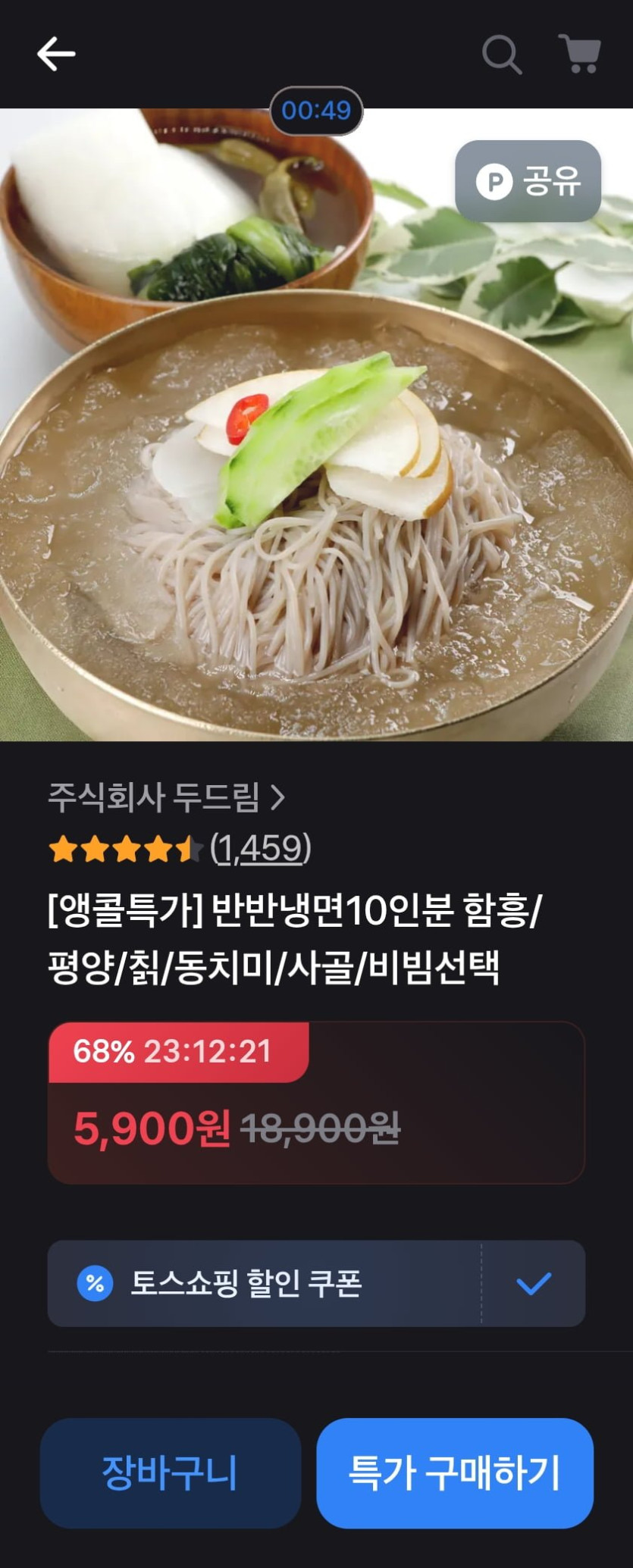The height and width of the screenshot is (1568, 633).
Task: Get the 토스쇼핑 할인 쿠폰
Action: coord(315,1283)
